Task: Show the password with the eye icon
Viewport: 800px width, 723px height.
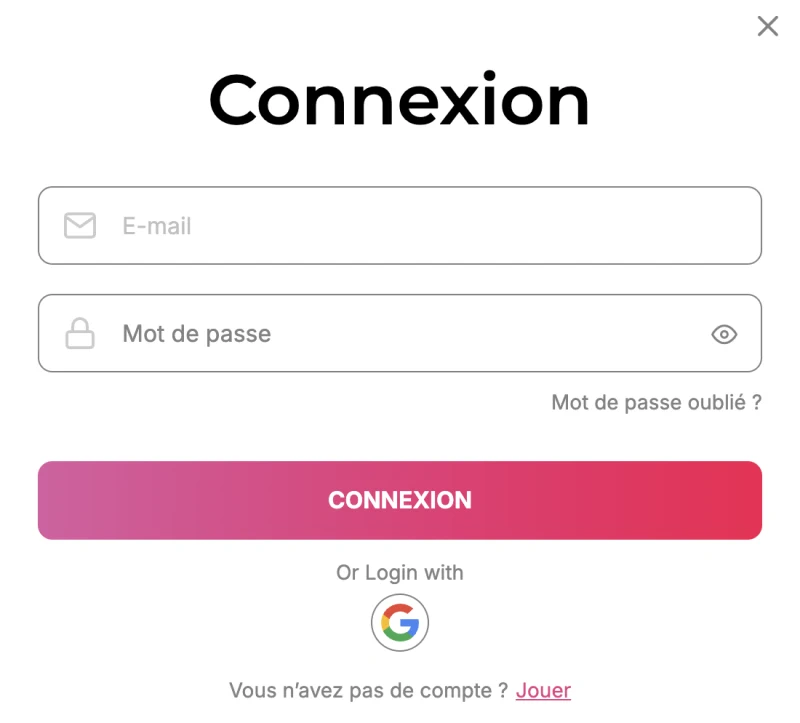Action: pyautogui.click(x=724, y=334)
